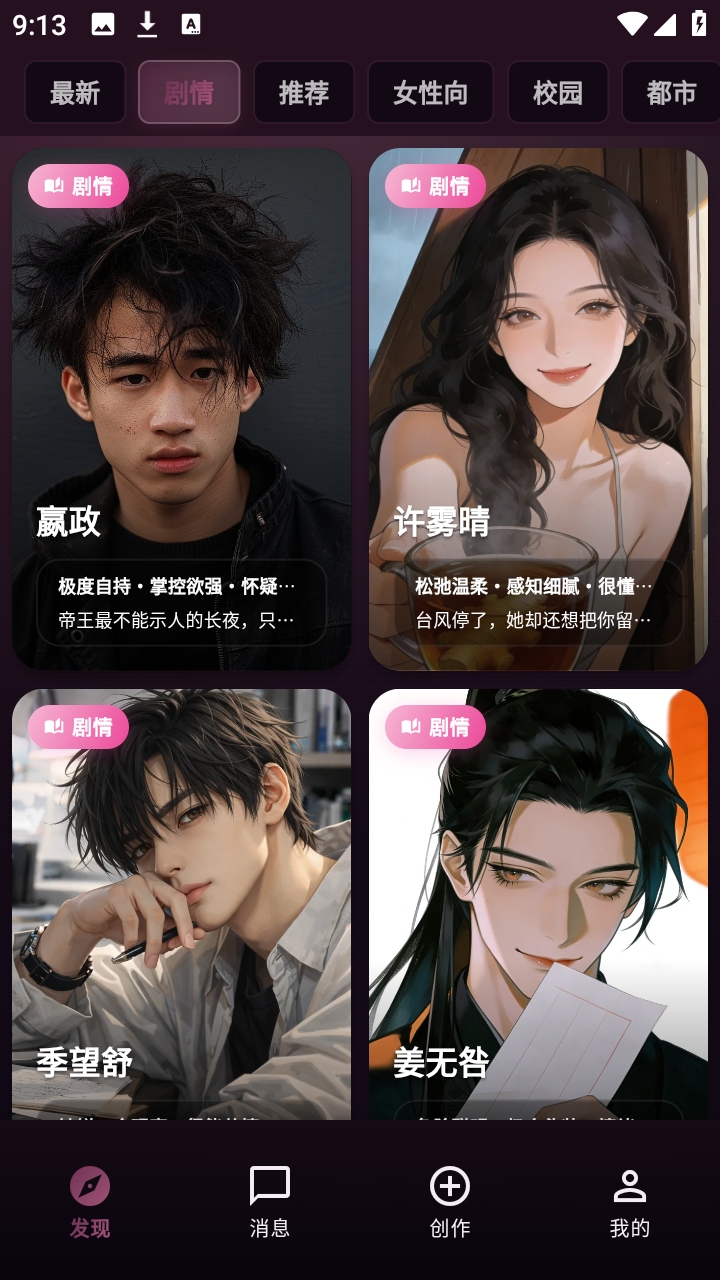This screenshot has height=1280, width=720.
Task: Open the 嬴政 character card
Action: coord(181,409)
